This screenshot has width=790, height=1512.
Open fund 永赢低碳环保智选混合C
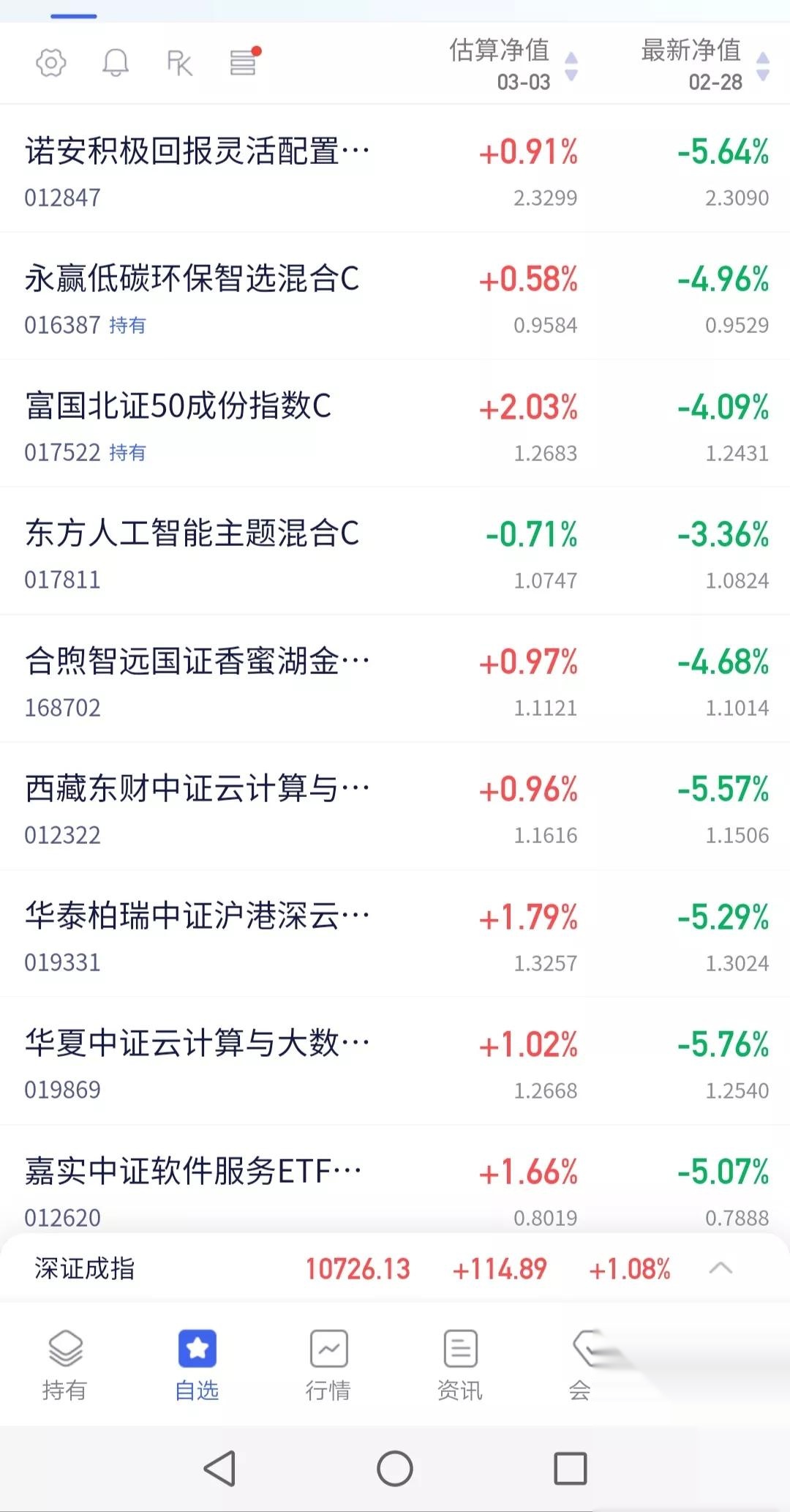coord(193,296)
